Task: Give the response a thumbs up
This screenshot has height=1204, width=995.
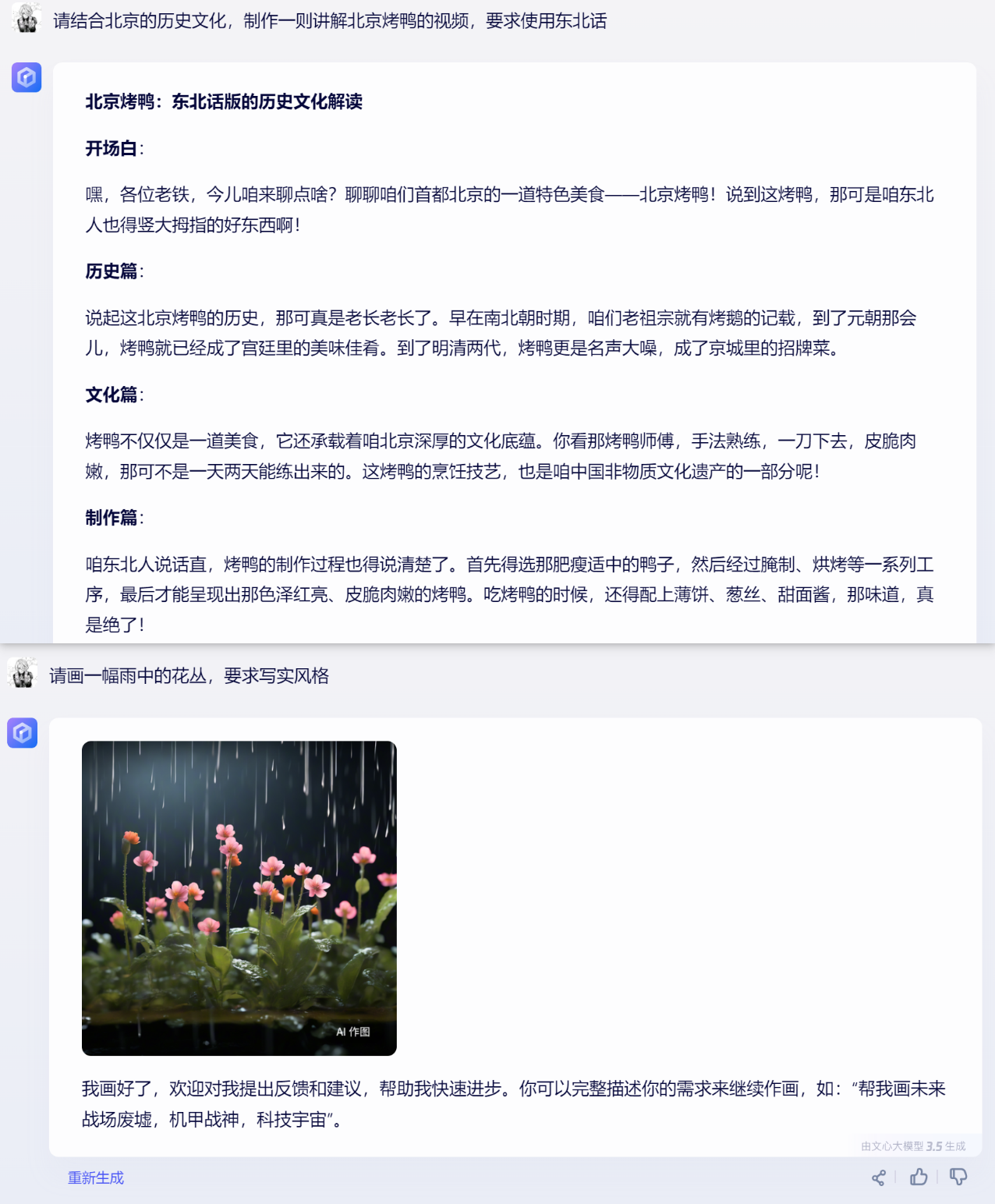Action: pyautogui.click(x=919, y=1177)
